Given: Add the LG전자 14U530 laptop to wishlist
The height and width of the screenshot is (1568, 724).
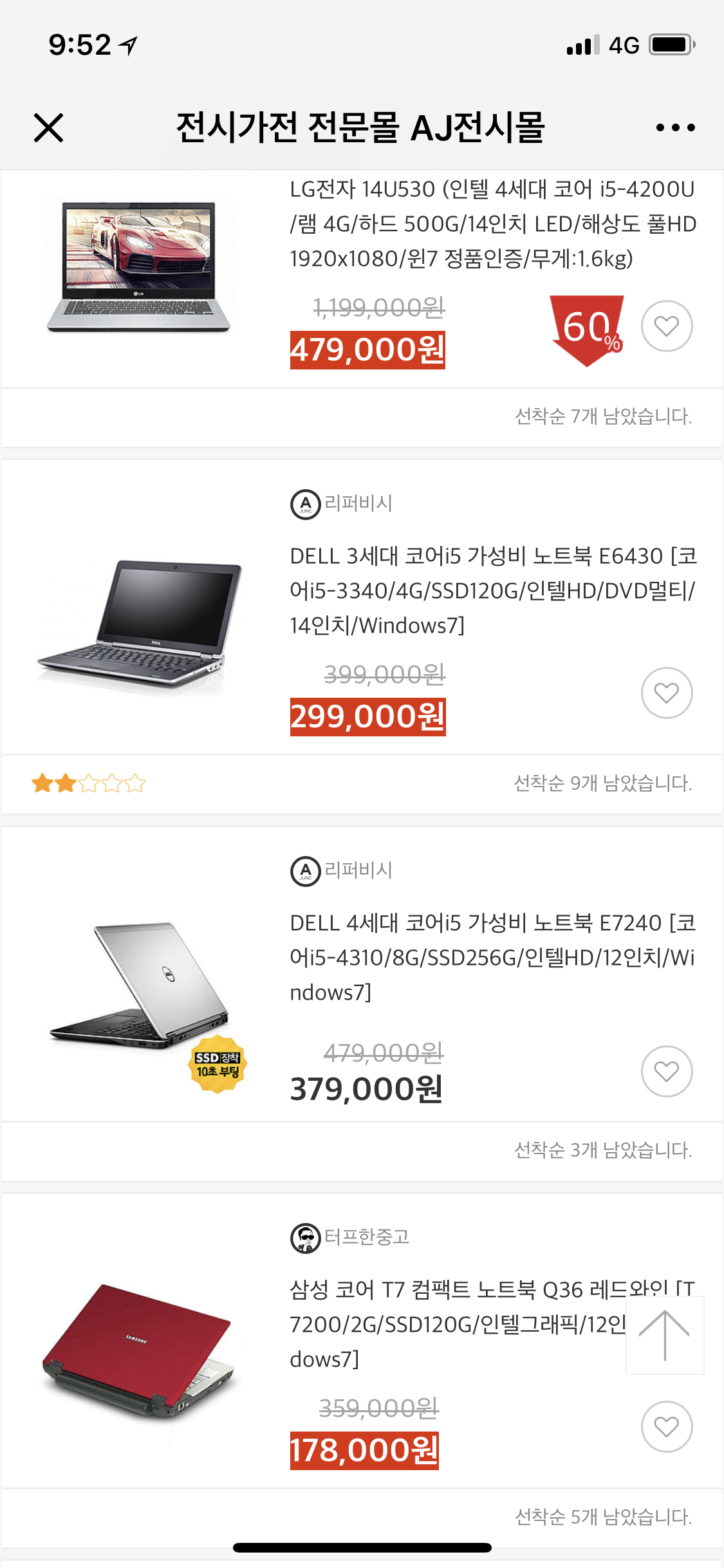Looking at the screenshot, I should (667, 326).
